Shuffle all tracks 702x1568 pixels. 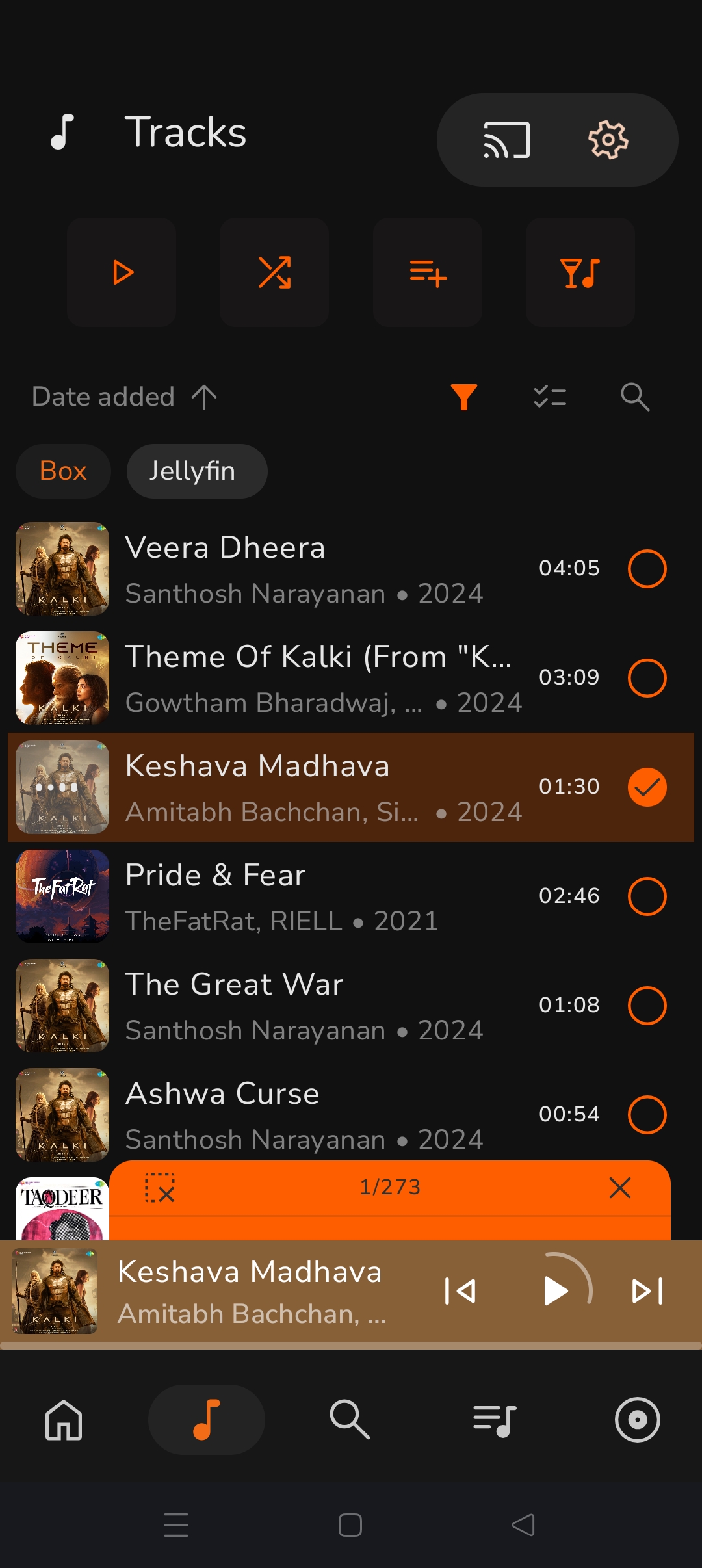click(x=274, y=272)
